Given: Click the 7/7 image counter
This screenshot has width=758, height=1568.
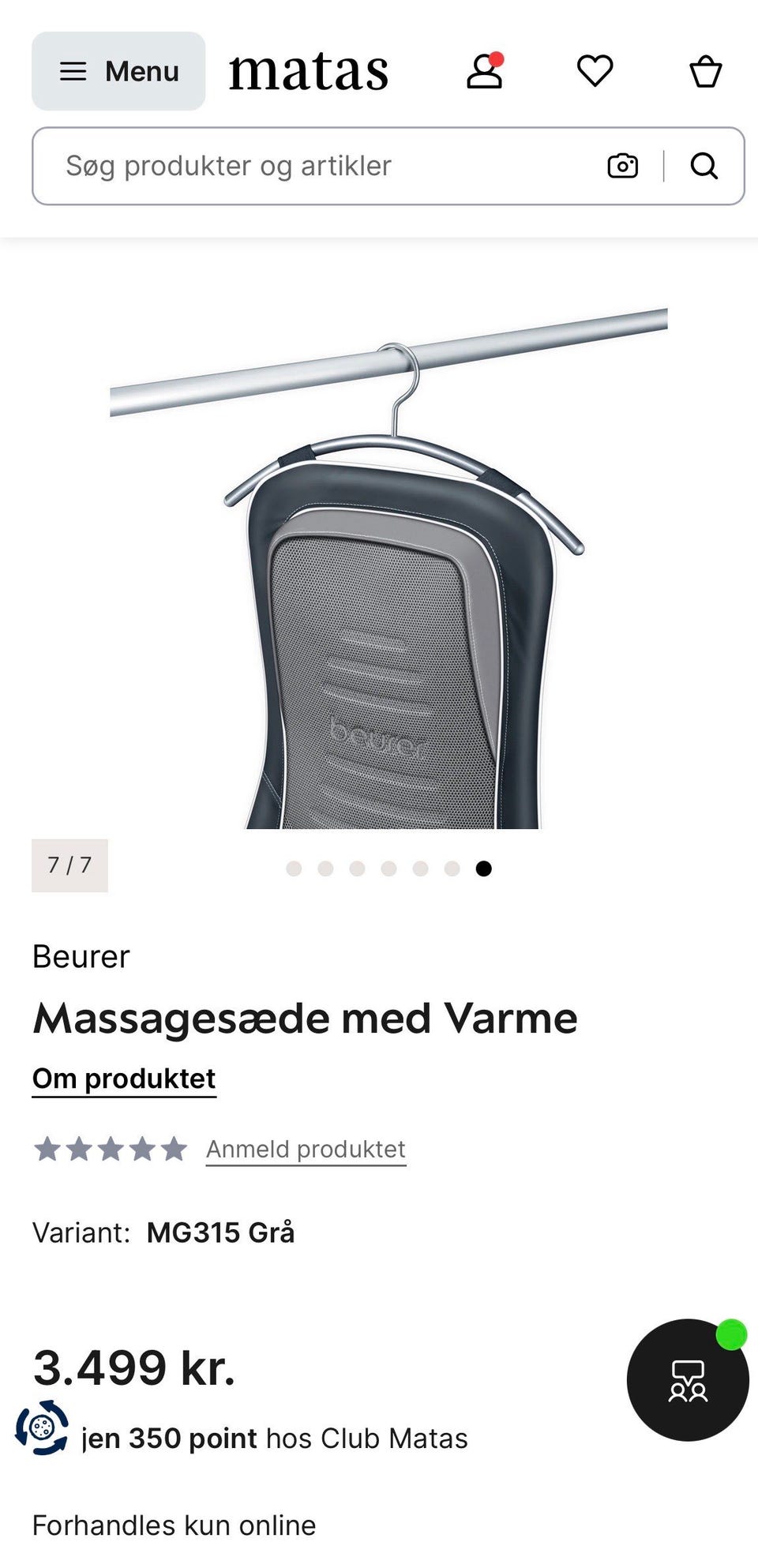Looking at the screenshot, I should 69,865.
